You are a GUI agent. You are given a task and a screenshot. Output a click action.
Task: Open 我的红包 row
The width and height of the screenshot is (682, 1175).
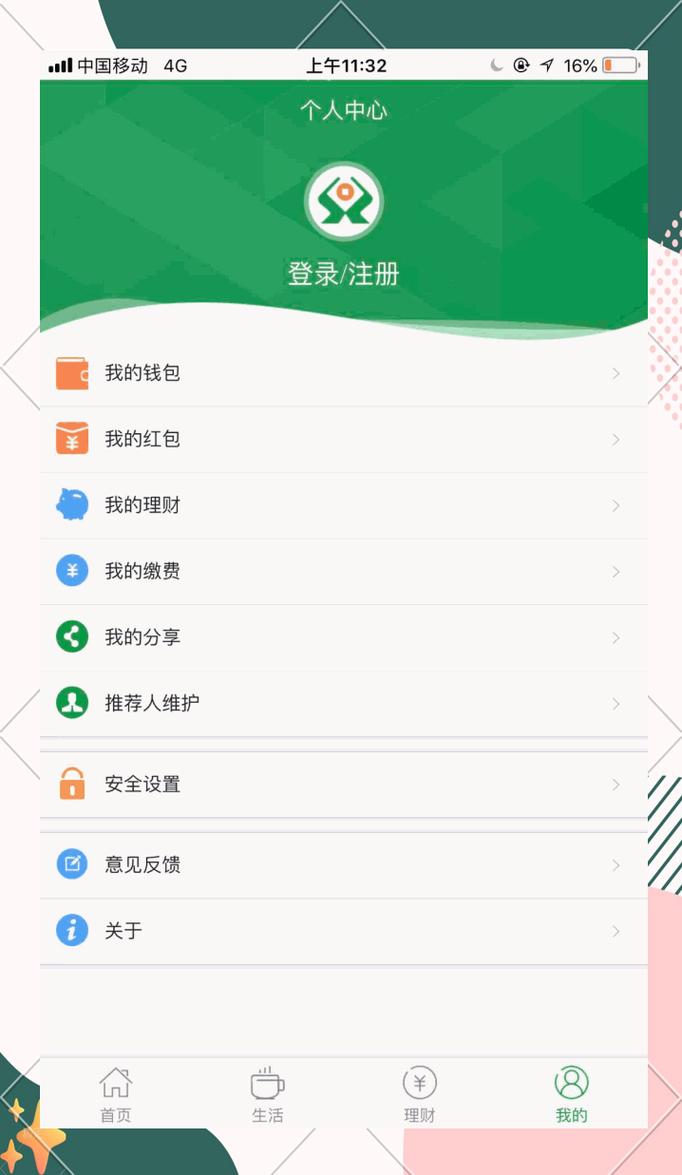coord(344,439)
